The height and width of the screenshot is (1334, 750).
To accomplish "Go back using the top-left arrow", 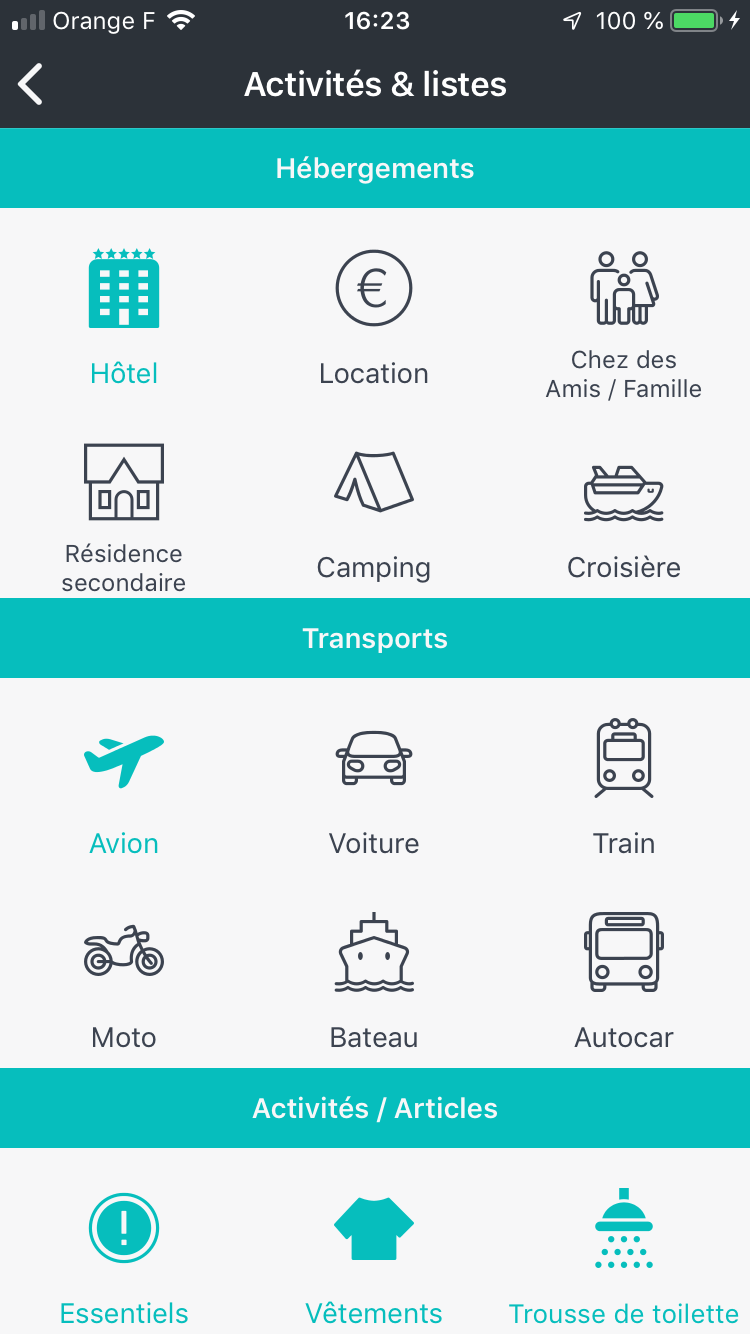I will click(32, 84).
